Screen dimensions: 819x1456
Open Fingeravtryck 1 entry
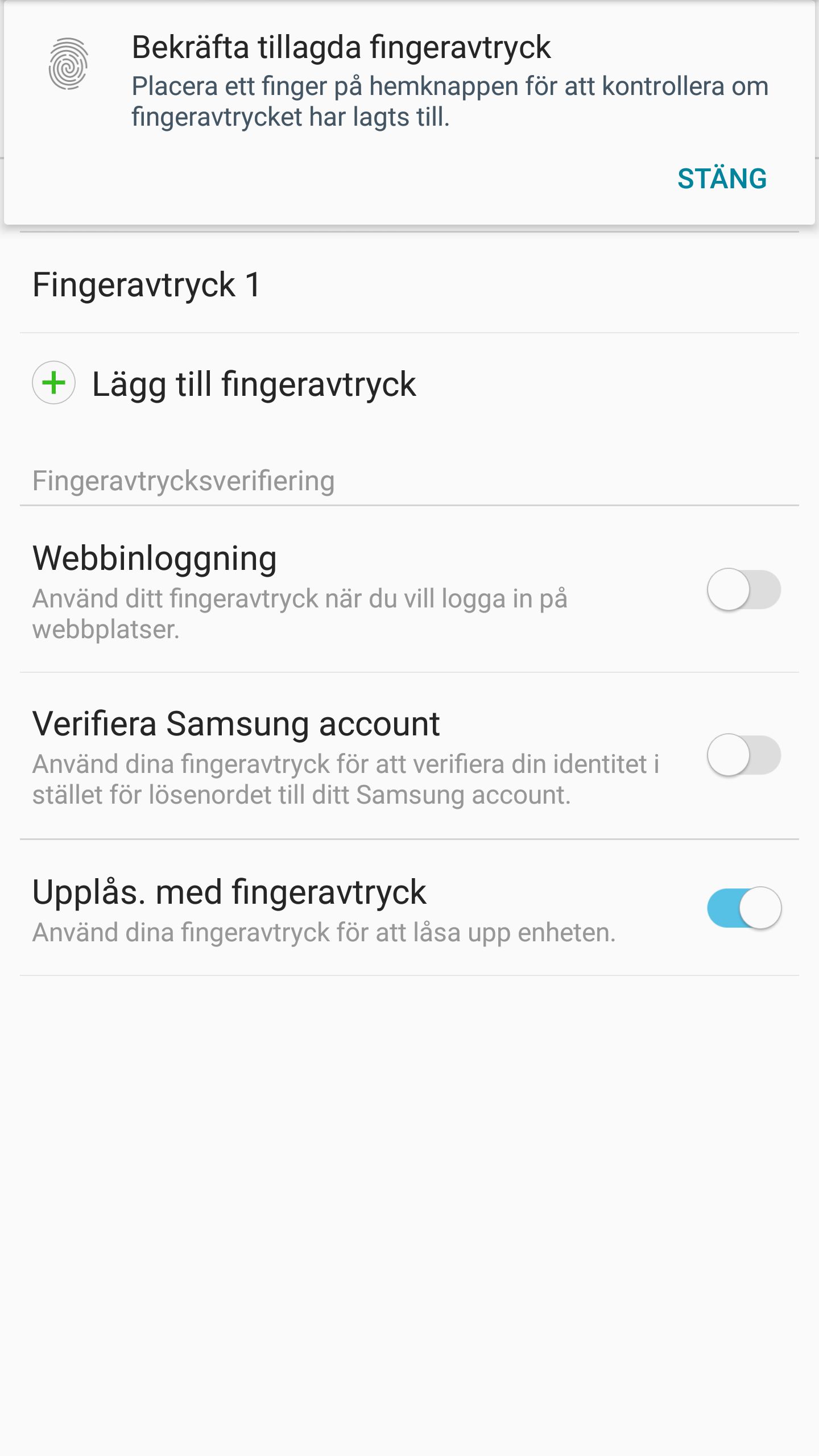(x=409, y=283)
